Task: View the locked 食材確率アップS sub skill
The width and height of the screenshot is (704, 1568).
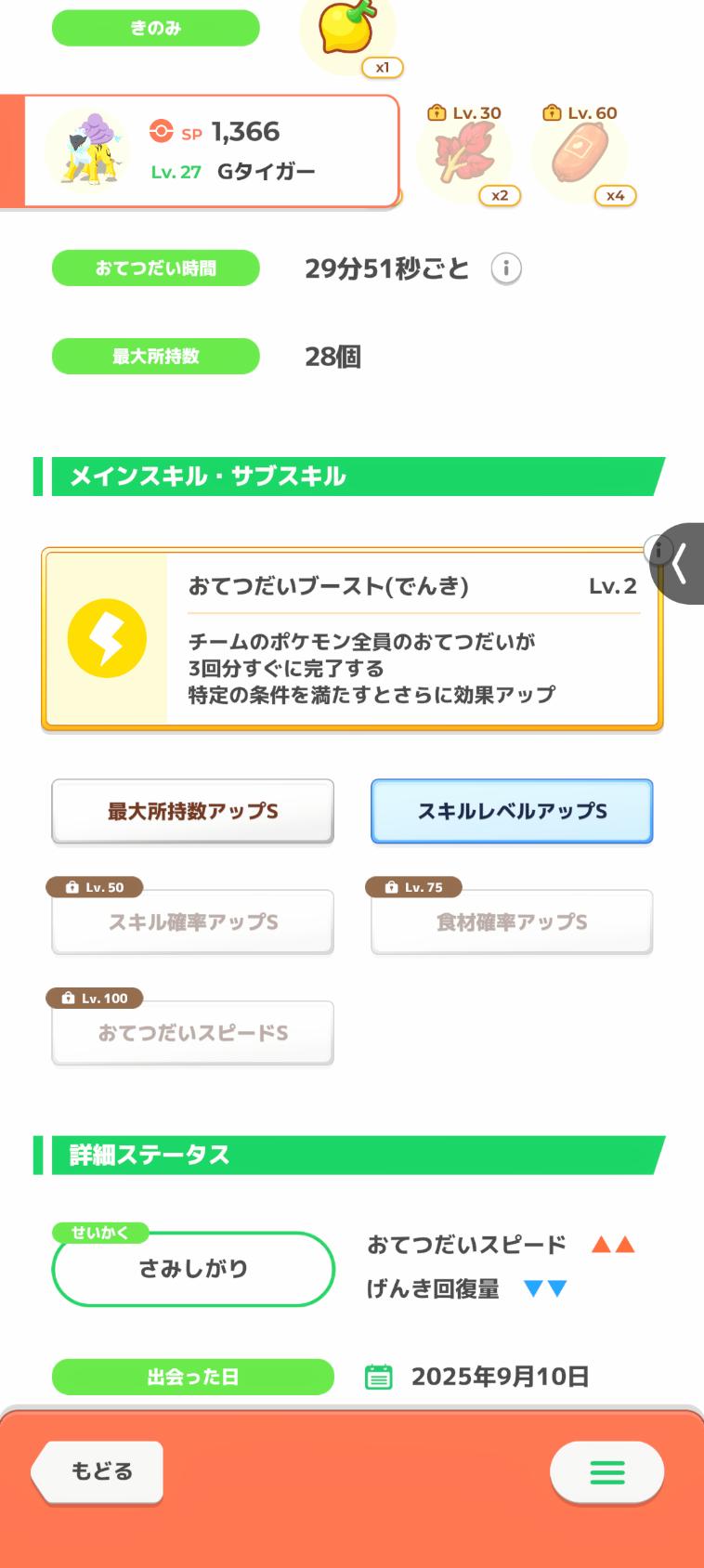Action: (512, 922)
